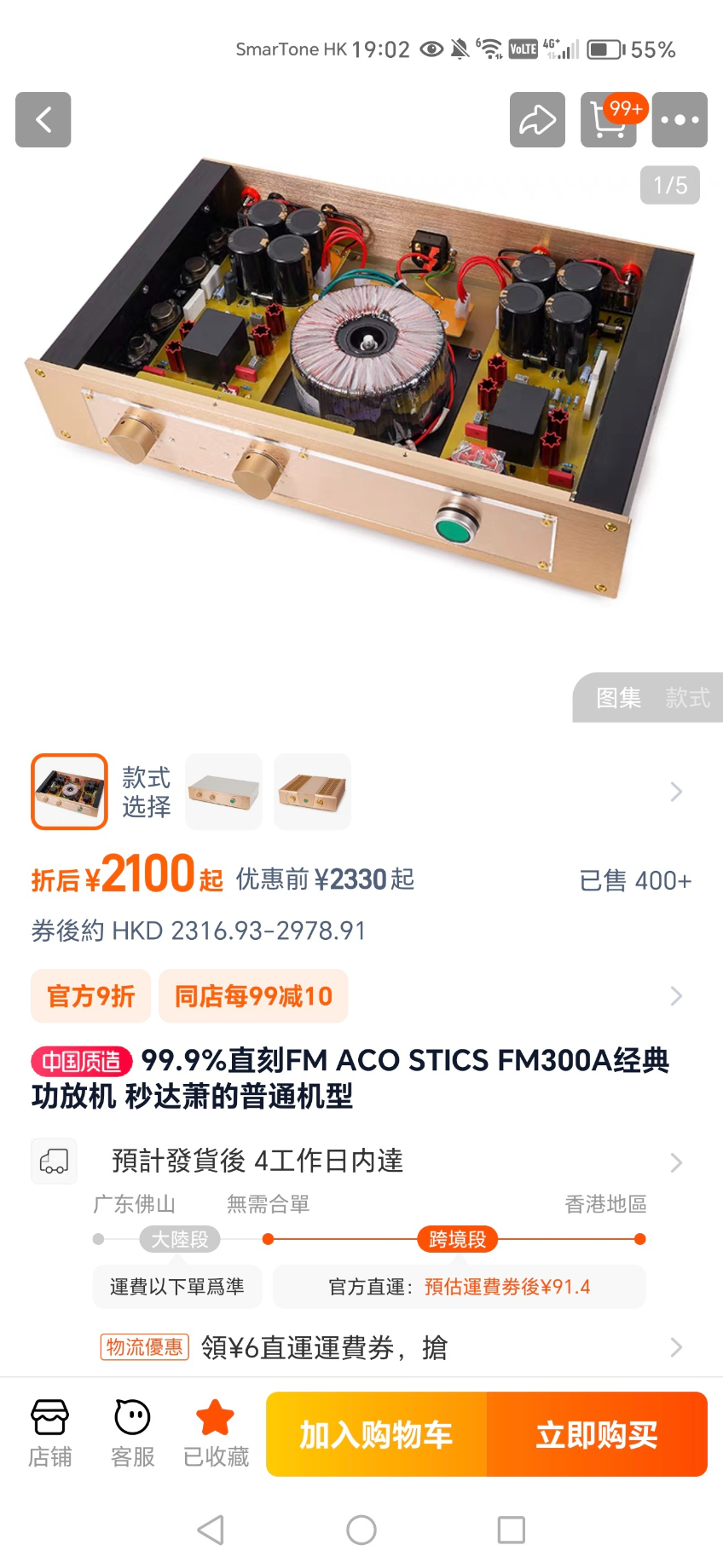Select the open-chassis style thumbnail
The image size is (723, 1568).
click(70, 792)
